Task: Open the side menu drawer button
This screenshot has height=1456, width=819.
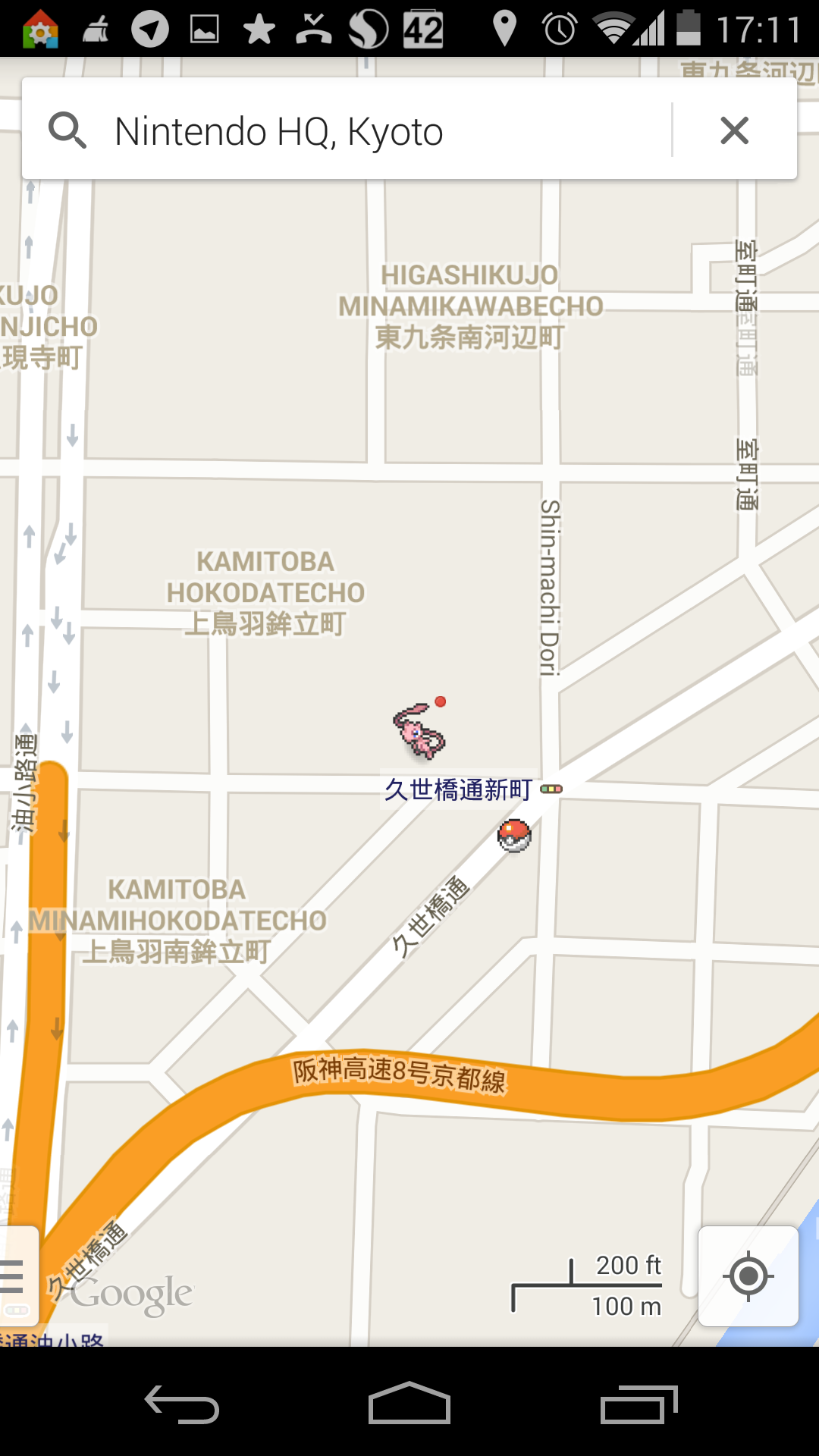Action: coord(17,1276)
